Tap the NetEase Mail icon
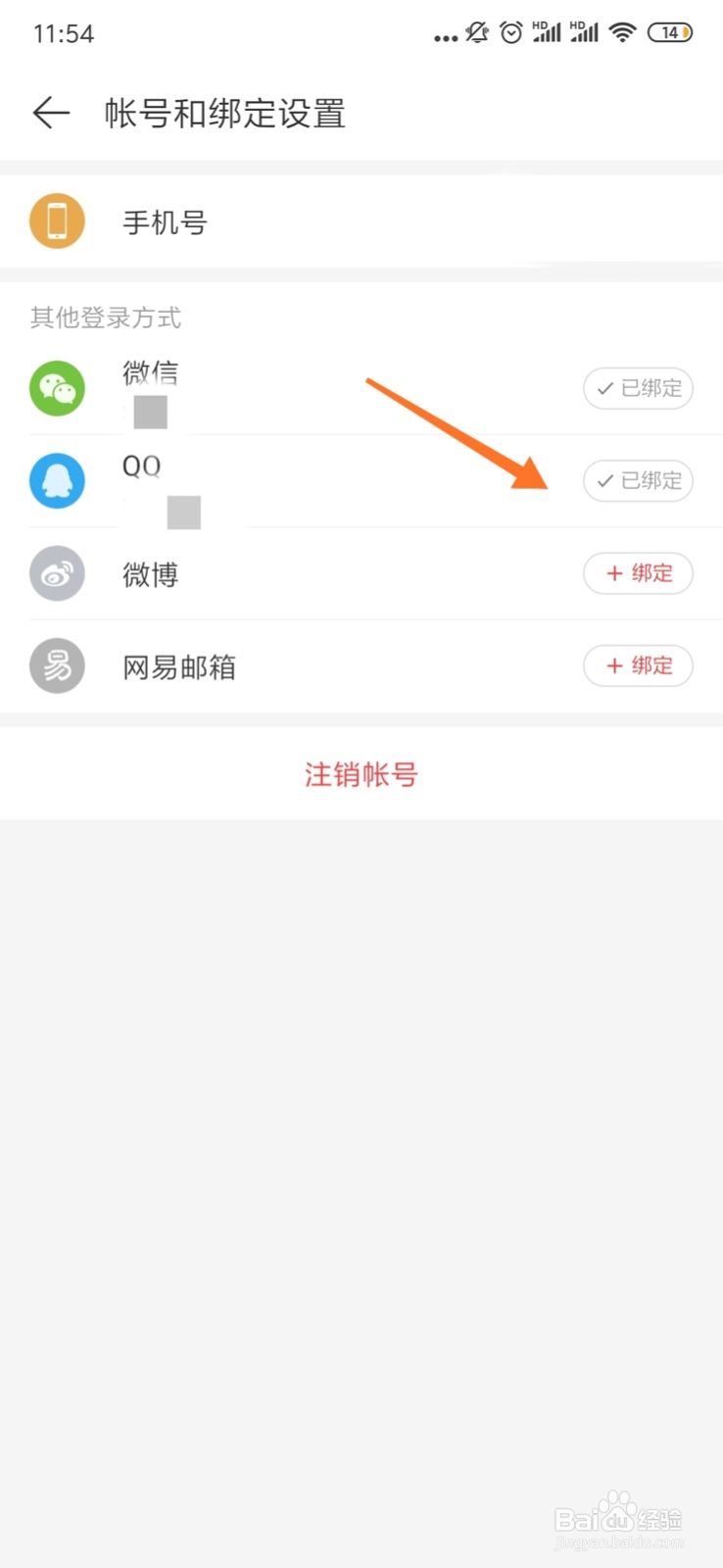The height and width of the screenshot is (1568, 723). 57,665
